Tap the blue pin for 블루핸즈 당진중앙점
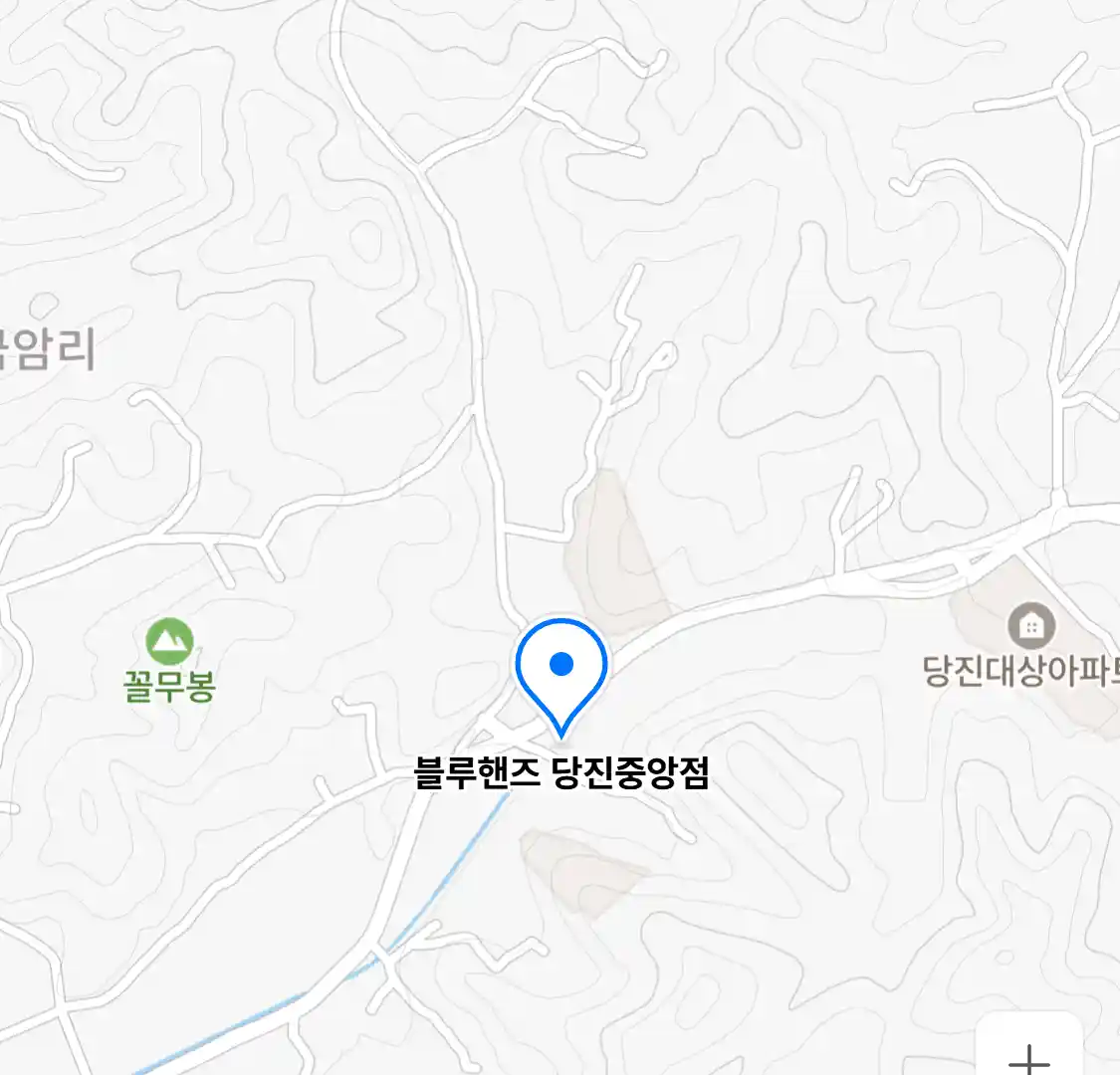The image size is (1120, 1075). click(561, 667)
